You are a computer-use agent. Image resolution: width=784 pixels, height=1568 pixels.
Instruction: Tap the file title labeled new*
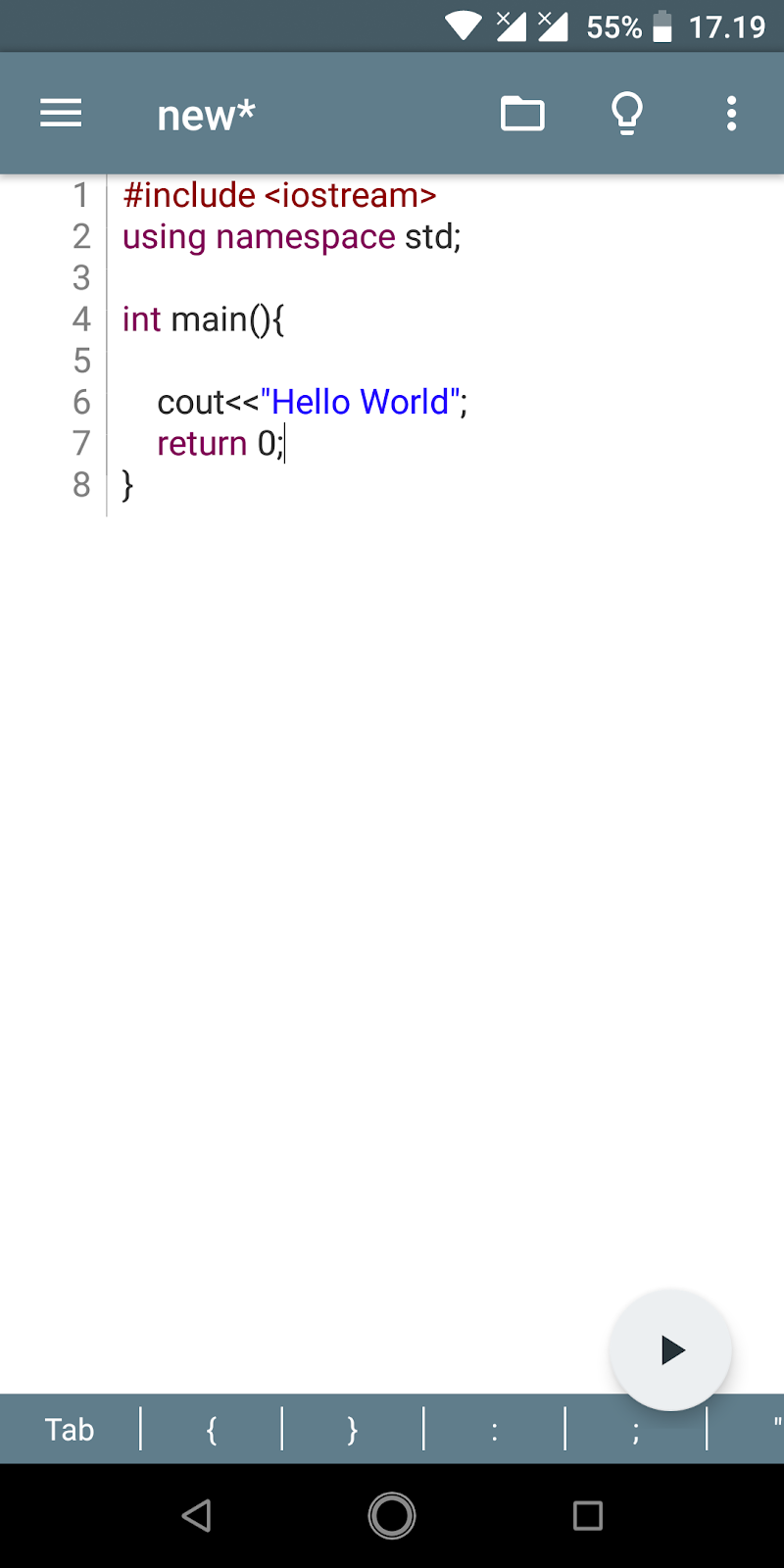click(206, 113)
